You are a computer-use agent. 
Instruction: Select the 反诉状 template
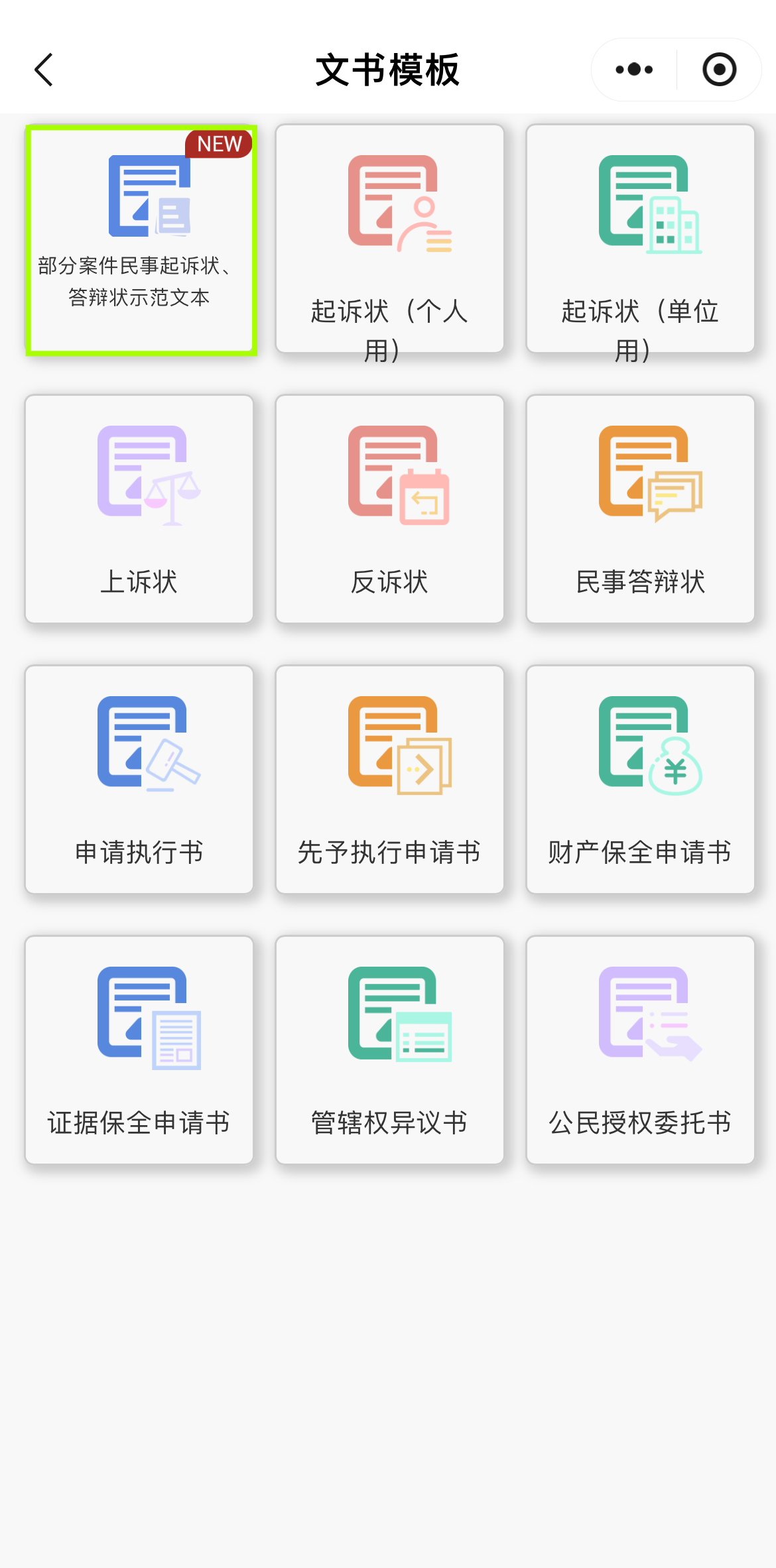(x=390, y=509)
